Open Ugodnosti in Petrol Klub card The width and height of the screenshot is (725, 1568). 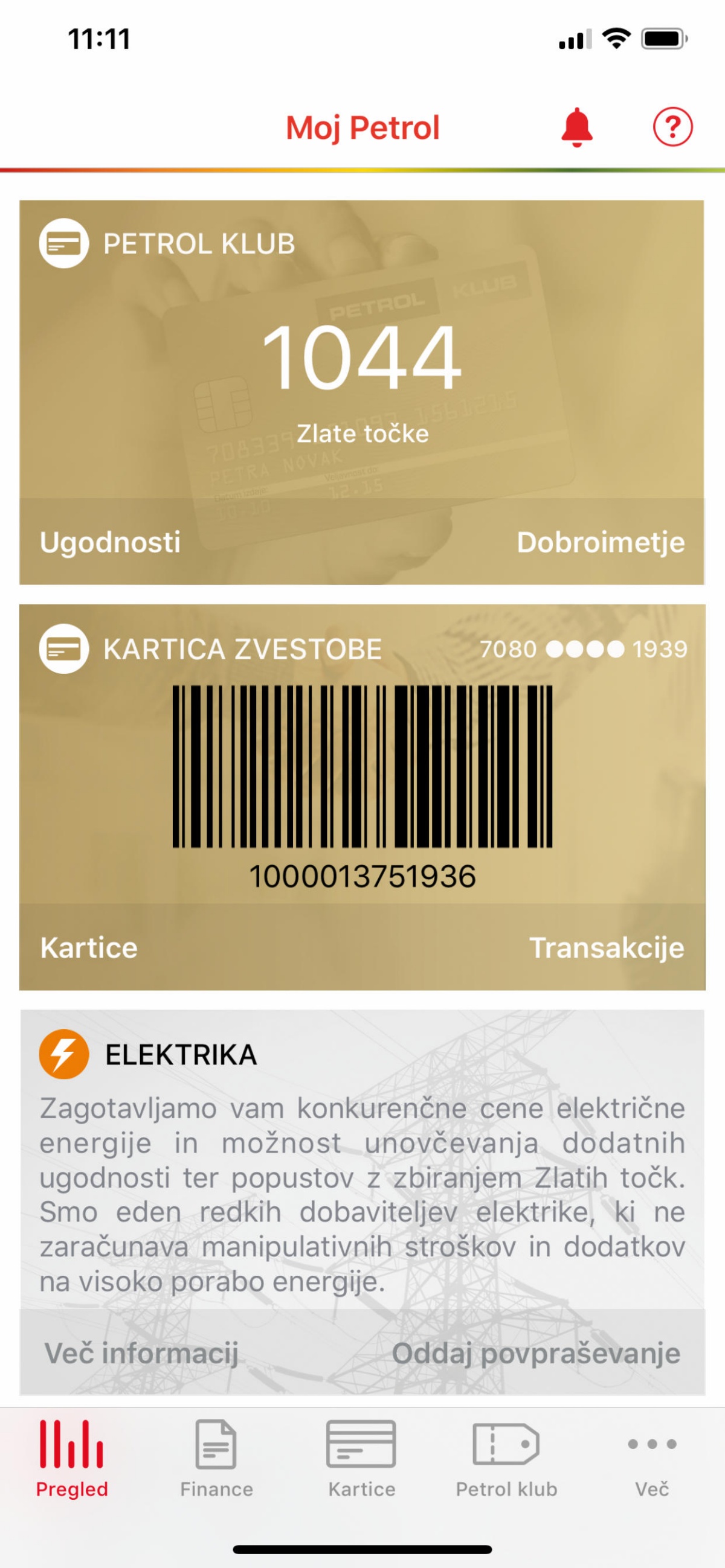tap(111, 542)
